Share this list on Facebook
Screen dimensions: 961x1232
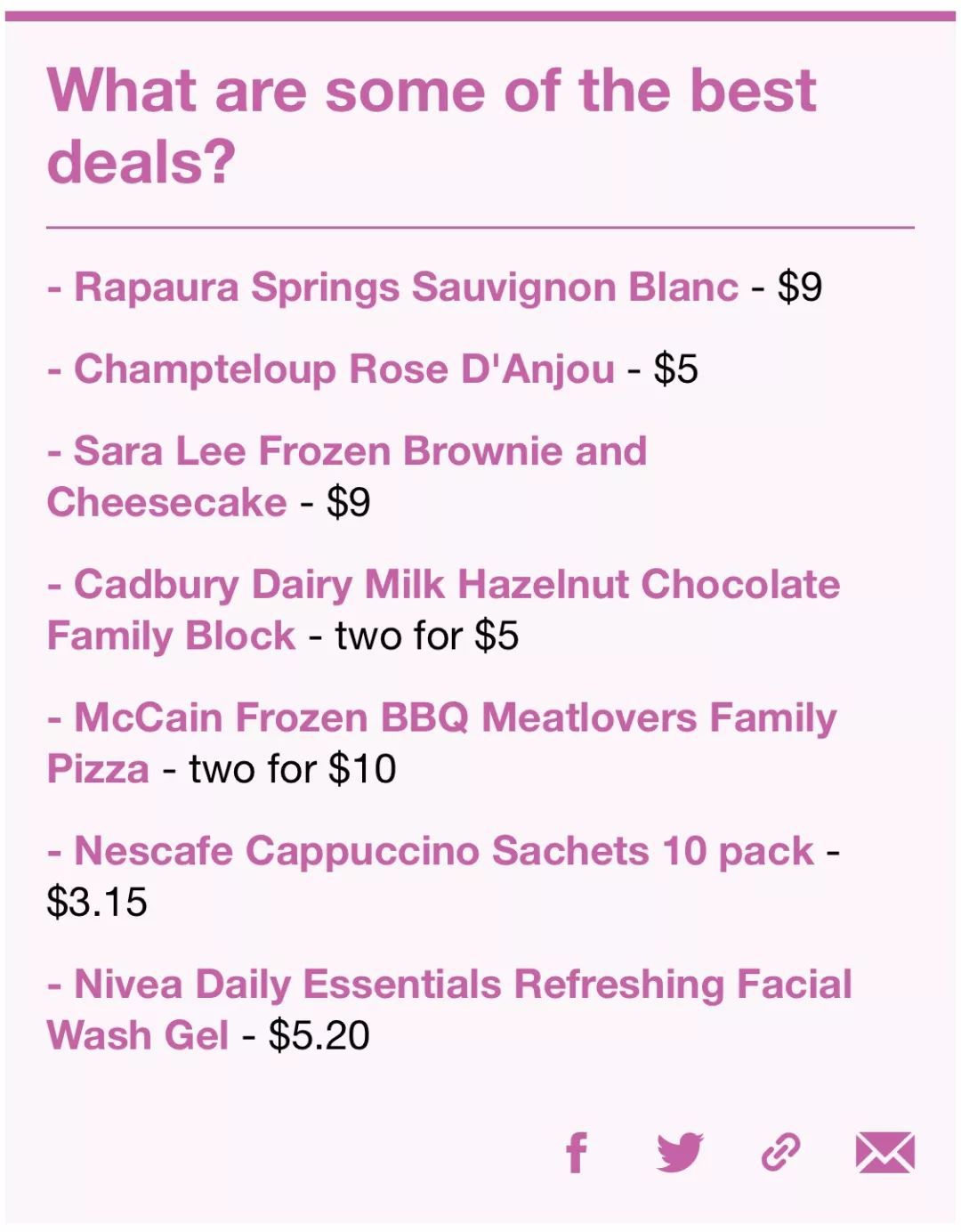(577, 1154)
